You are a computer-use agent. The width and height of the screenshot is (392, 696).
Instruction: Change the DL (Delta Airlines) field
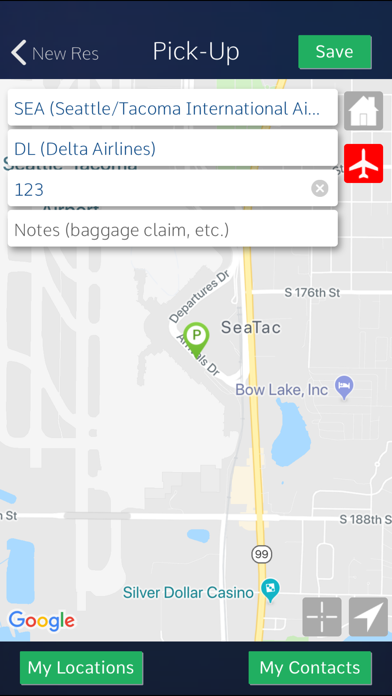[173, 148]
